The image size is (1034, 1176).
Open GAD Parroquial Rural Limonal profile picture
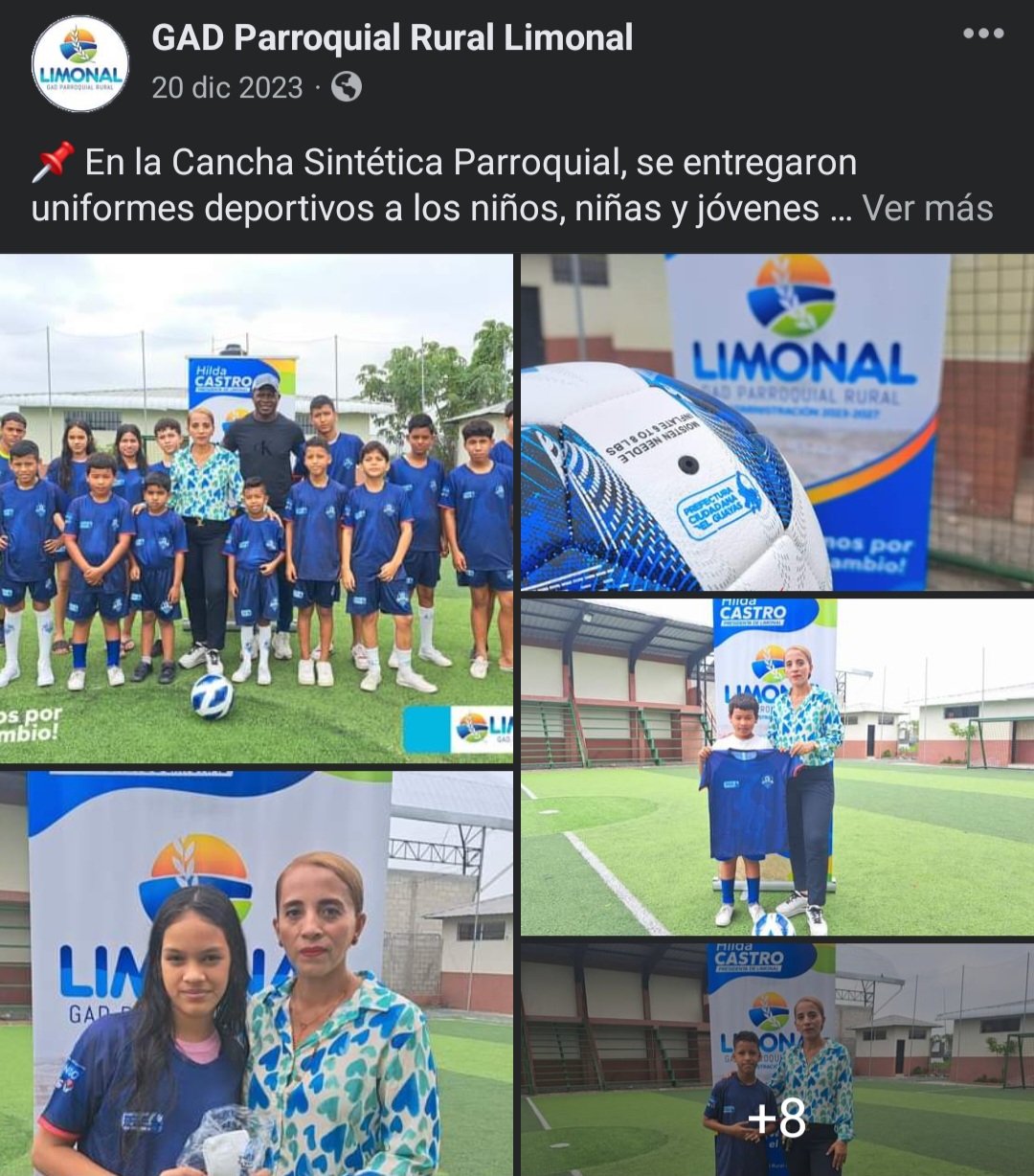(80, 64)
